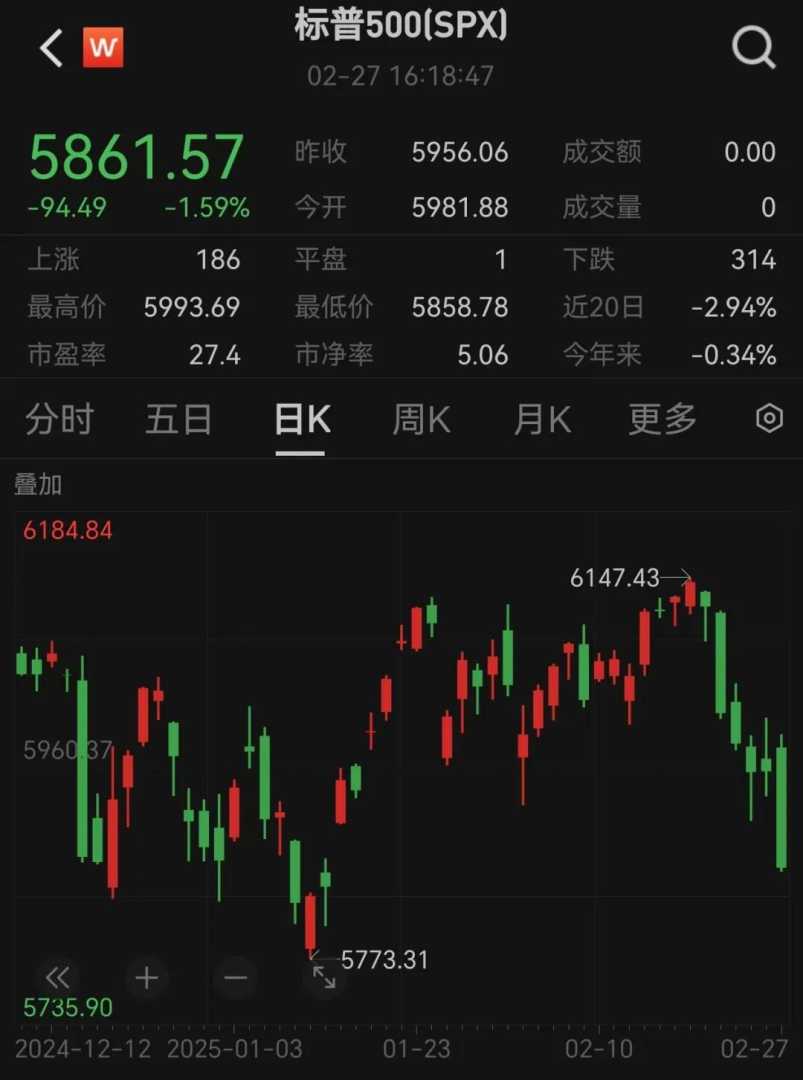The image size is (803, 1080).
Task: Switch to the 五日 chart tab
Action: [x=179, y=420]
